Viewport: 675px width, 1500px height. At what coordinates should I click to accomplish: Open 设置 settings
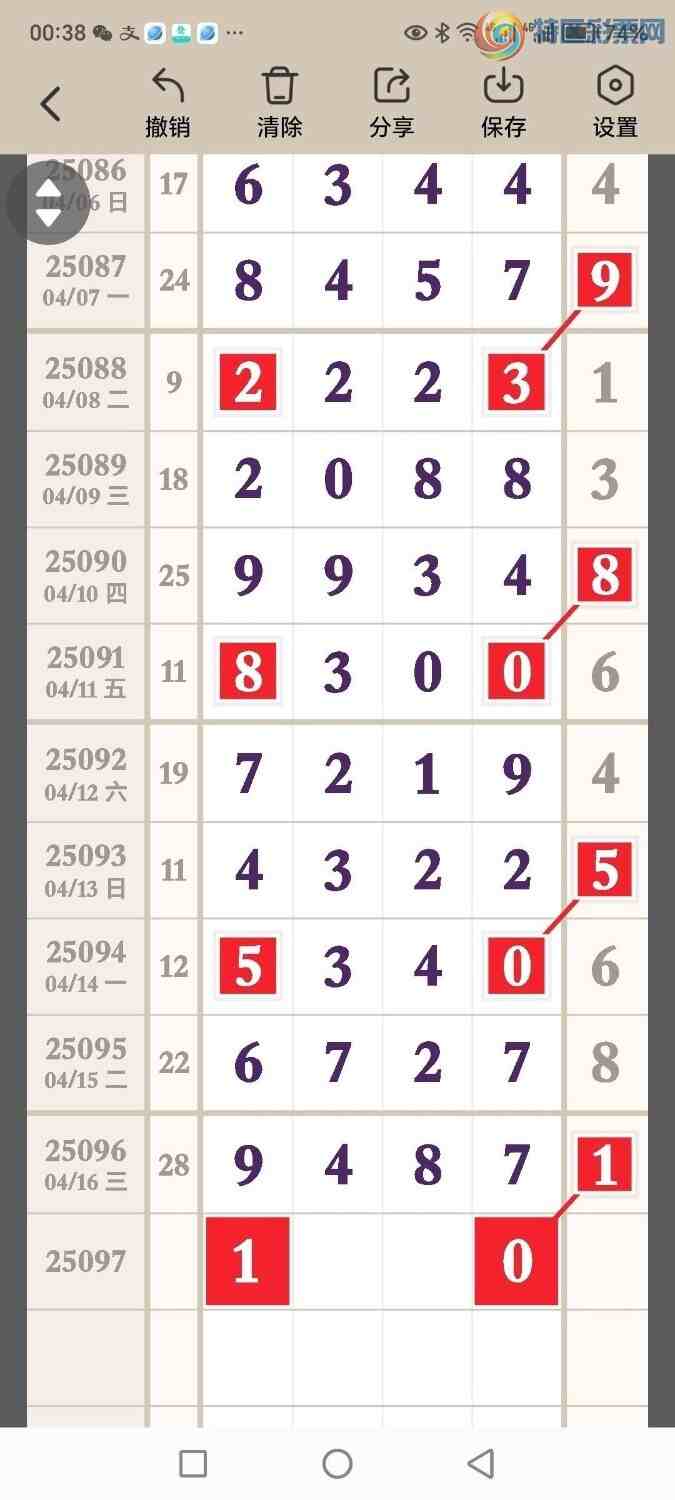615,102
